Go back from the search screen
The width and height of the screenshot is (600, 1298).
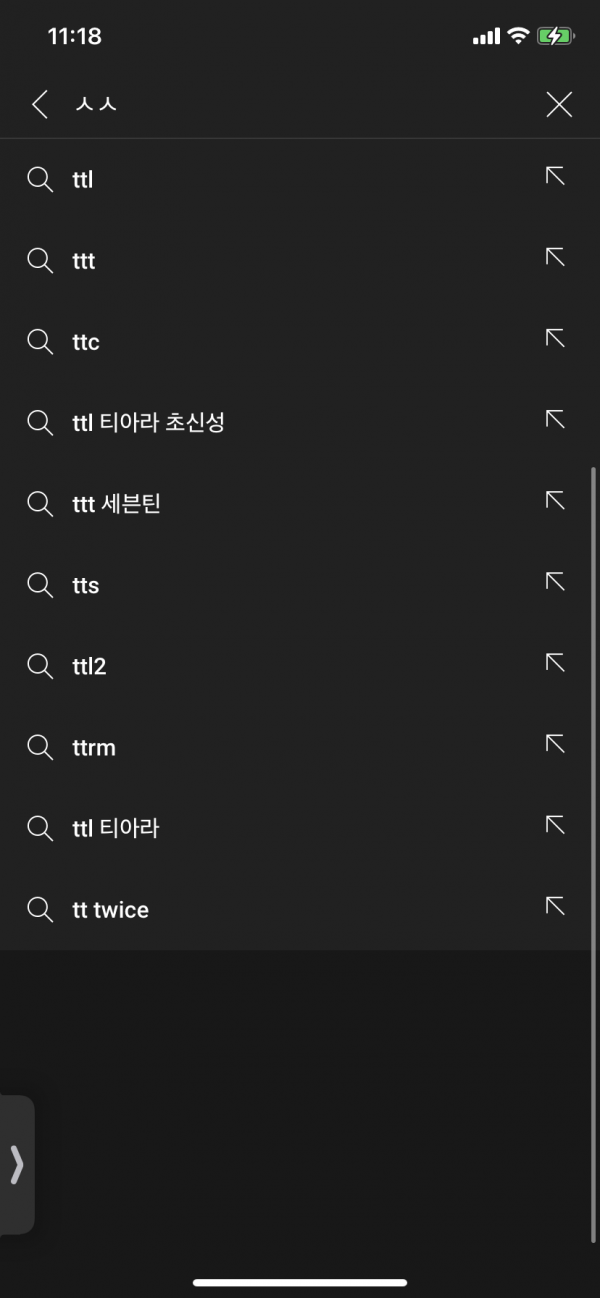(x=40, y=104)
